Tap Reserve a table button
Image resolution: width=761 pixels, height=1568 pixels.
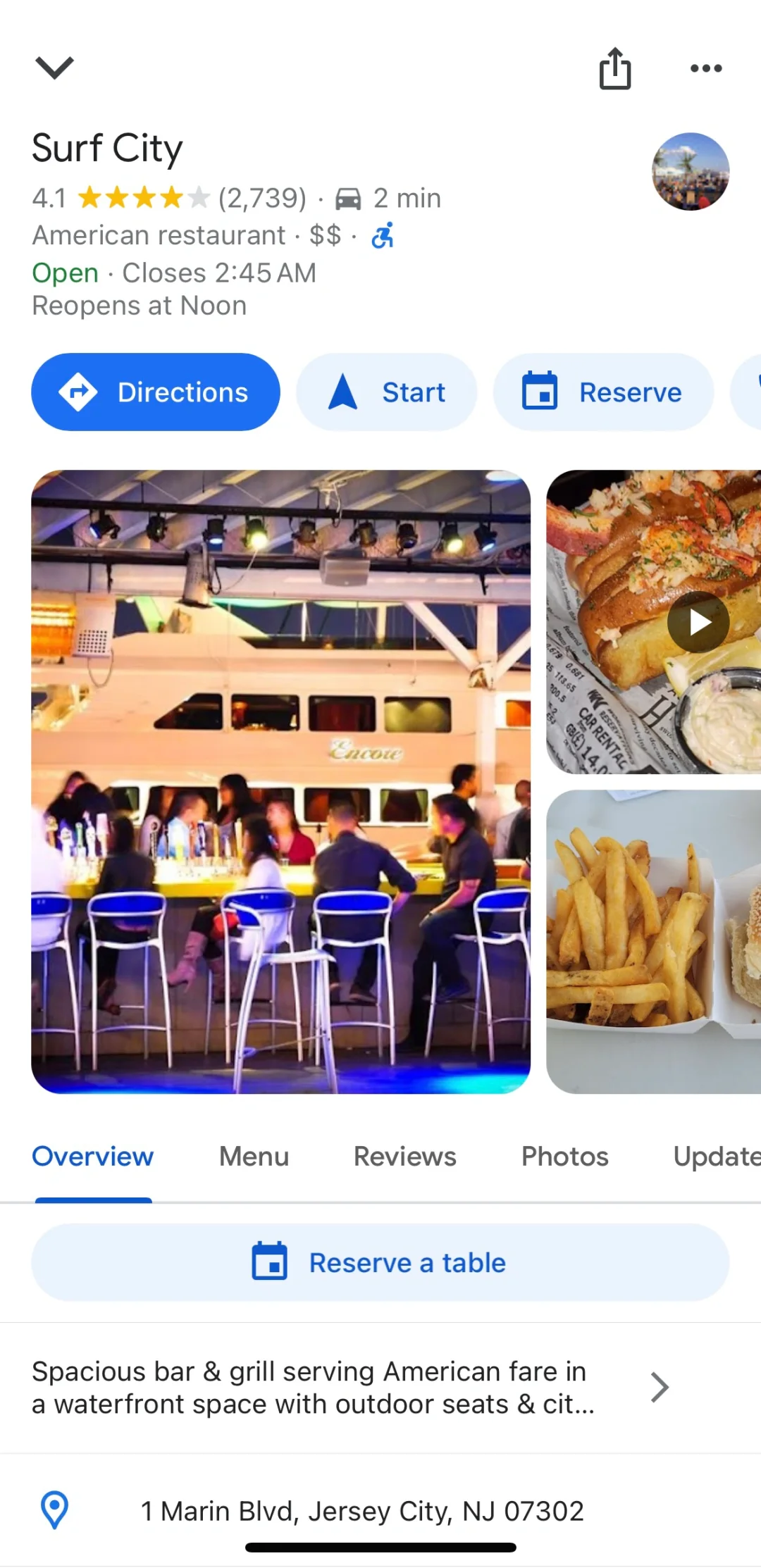(x=380, y=1262)
